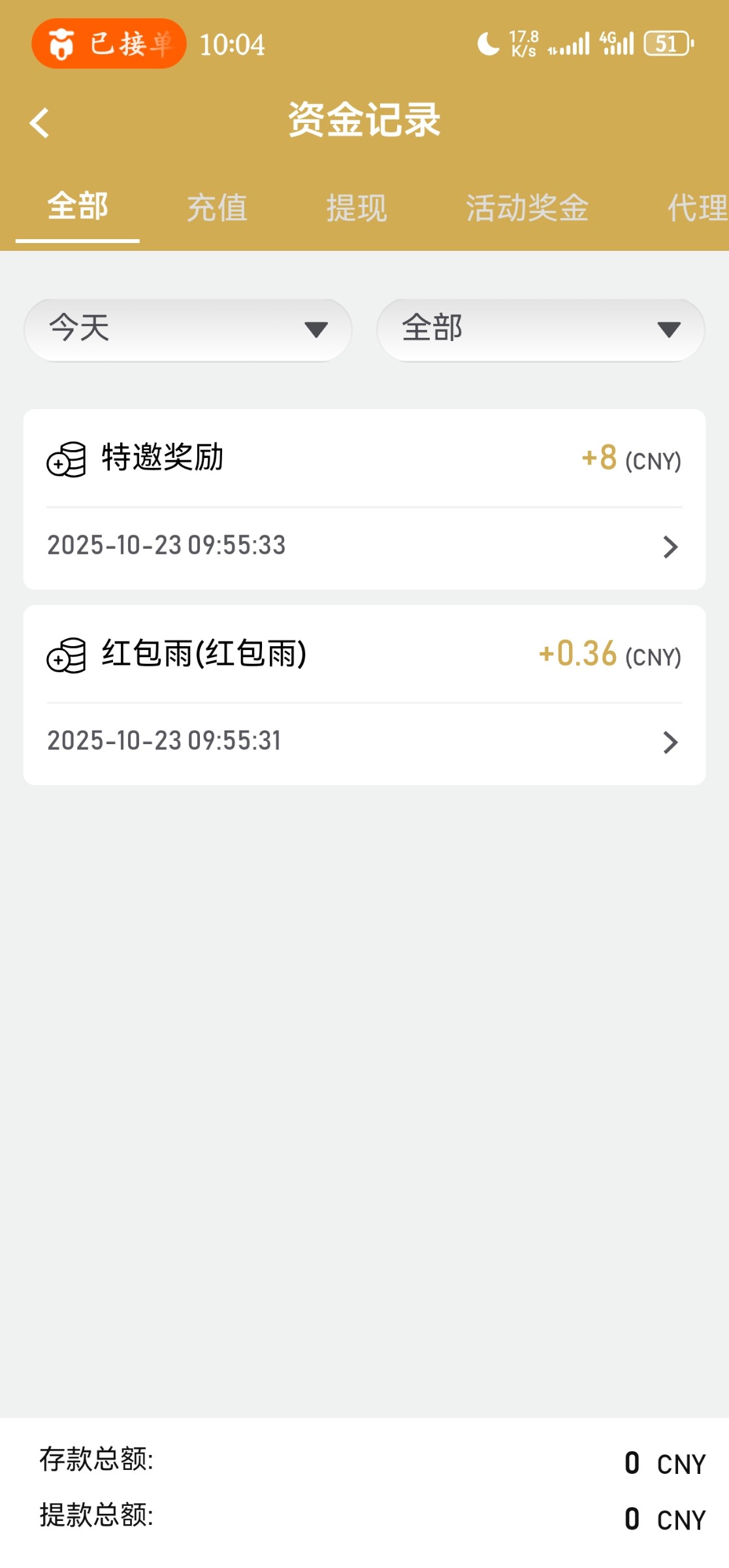Expand the 今天 date dropdown
The width and height of the screenshot is (729, 1568).
(188, 329)
